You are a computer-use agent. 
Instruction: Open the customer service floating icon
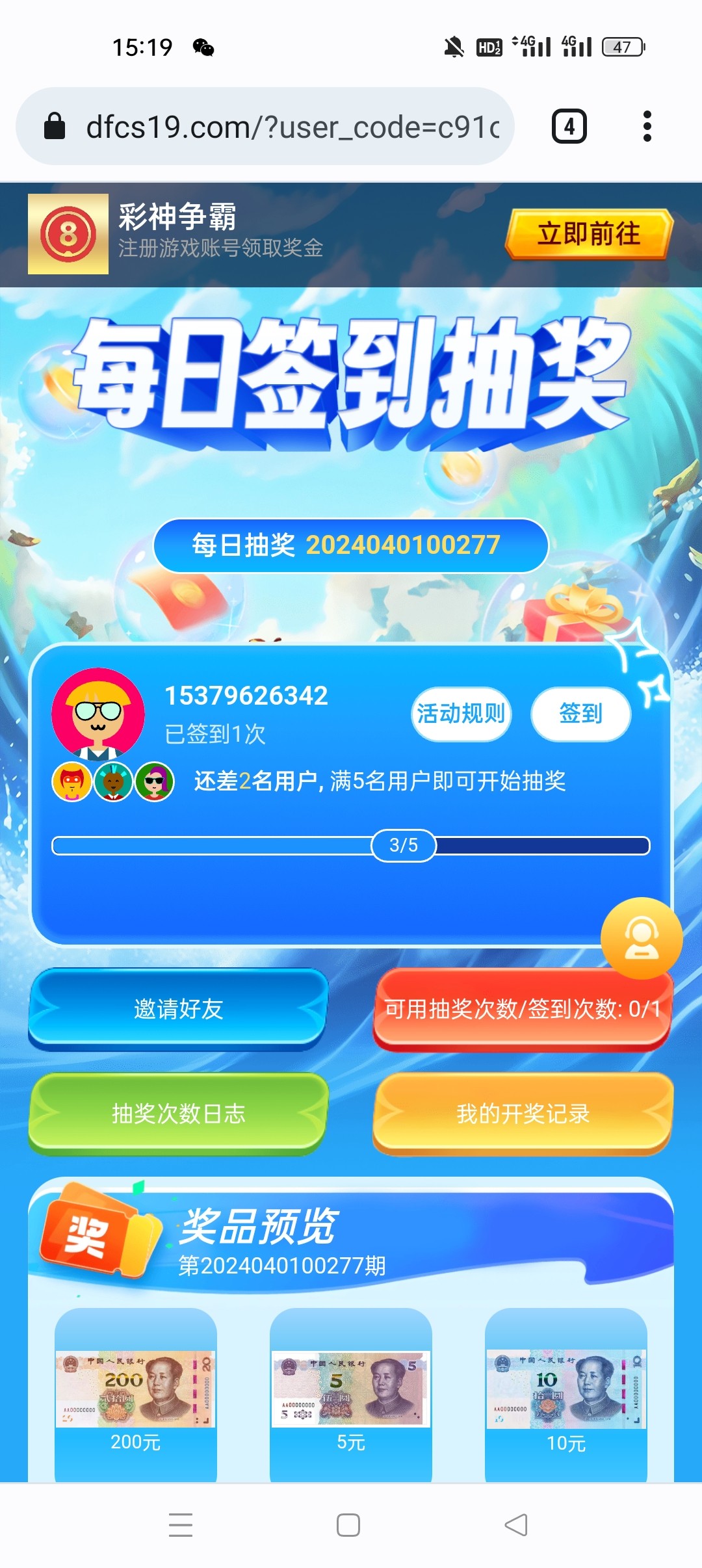[x=641, y=938]
